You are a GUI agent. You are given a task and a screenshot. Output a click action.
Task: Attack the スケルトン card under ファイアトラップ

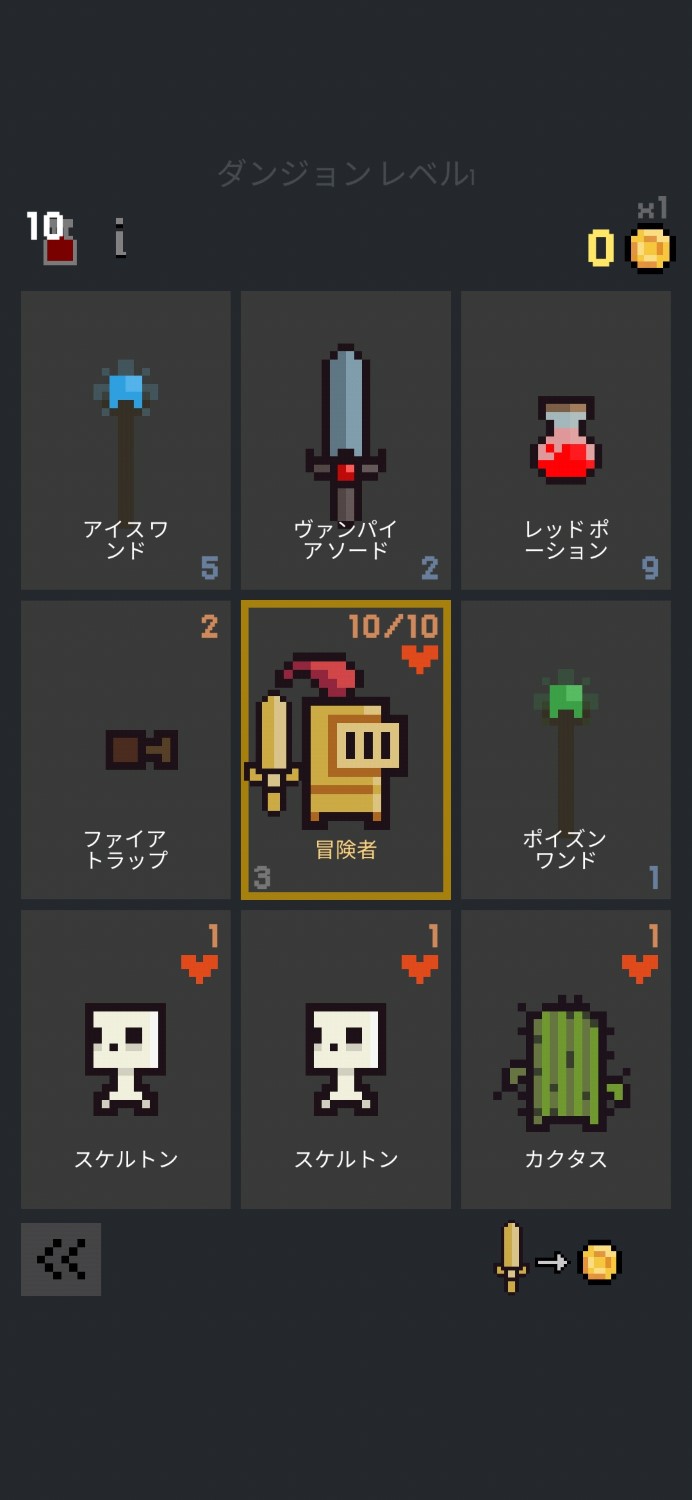[126, 1059]
